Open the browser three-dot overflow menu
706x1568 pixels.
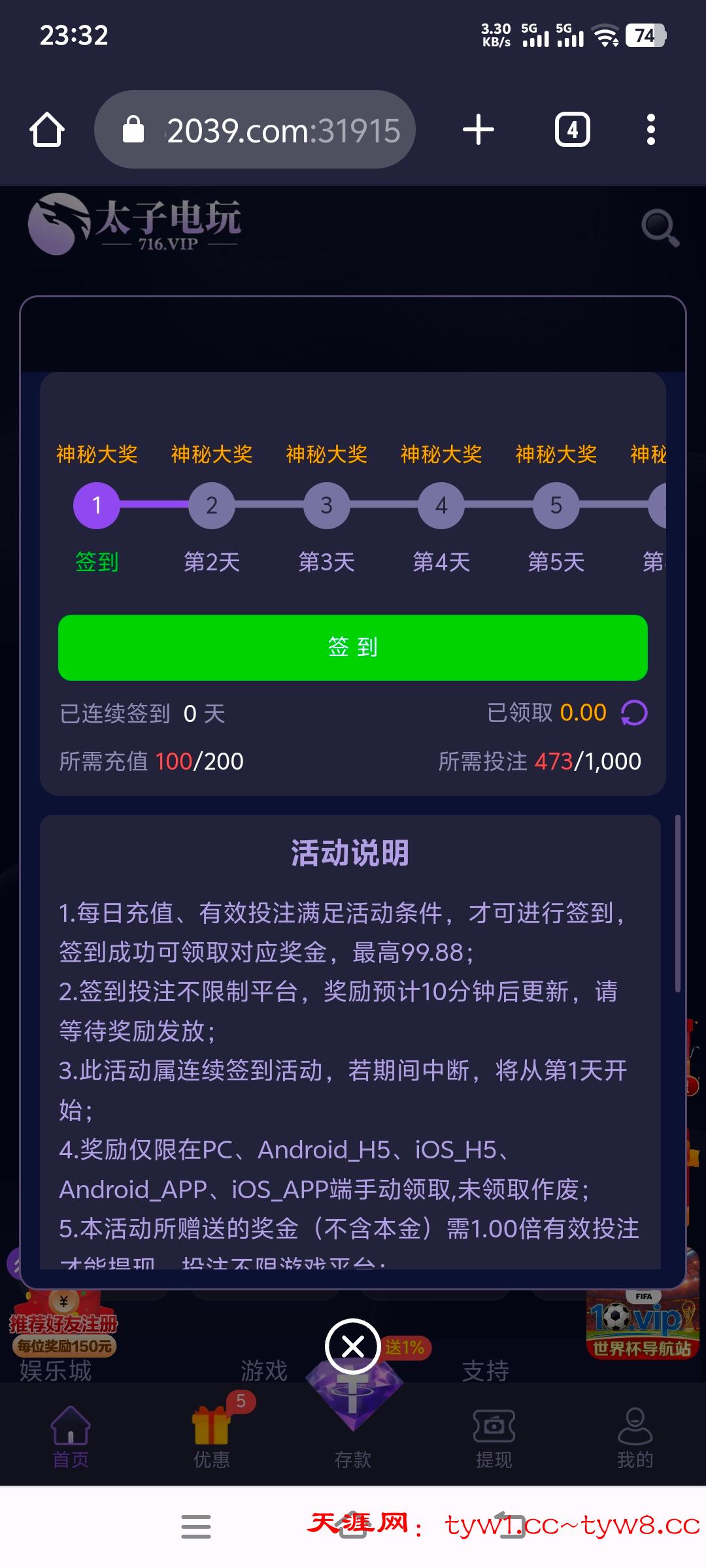click(x=650, y=129)
